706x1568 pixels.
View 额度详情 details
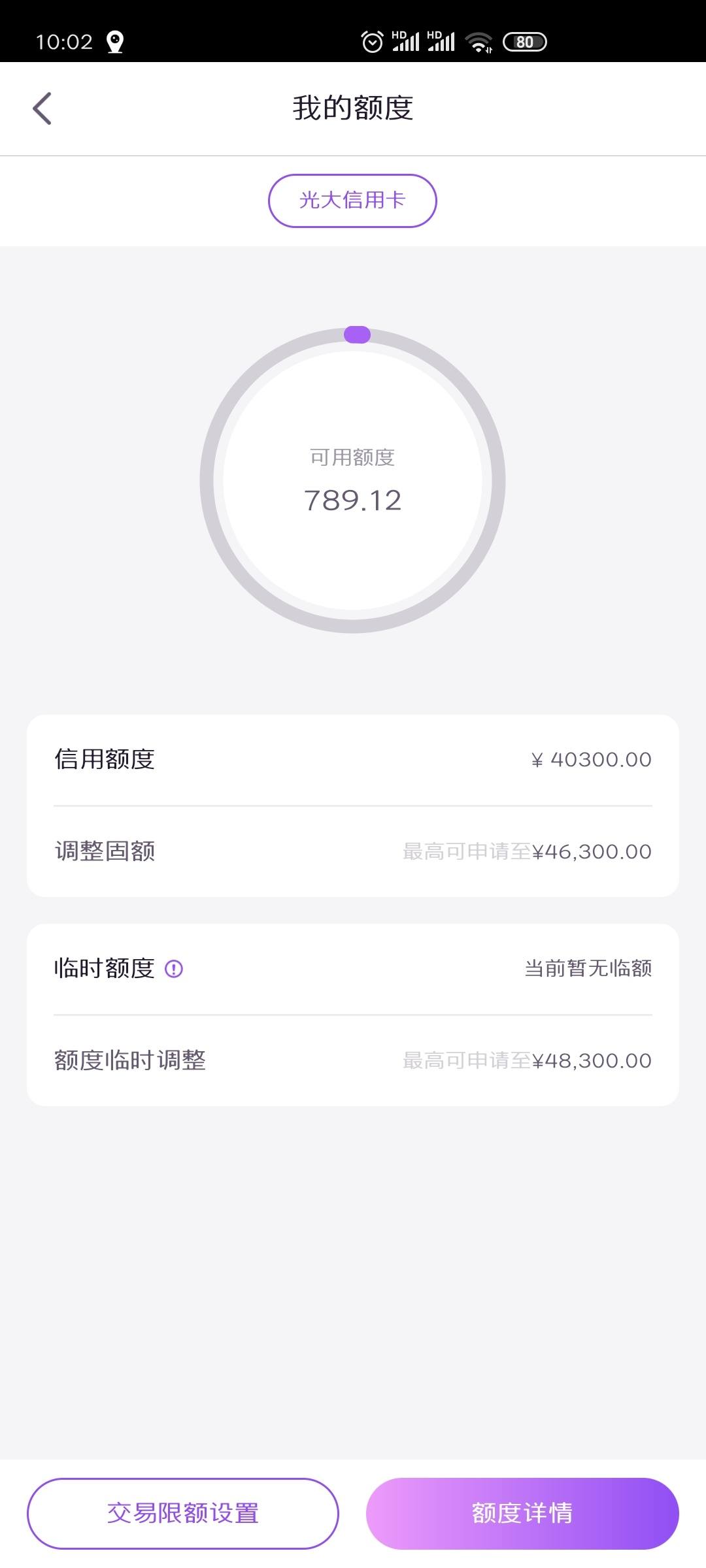click(x=522, y=1513)
